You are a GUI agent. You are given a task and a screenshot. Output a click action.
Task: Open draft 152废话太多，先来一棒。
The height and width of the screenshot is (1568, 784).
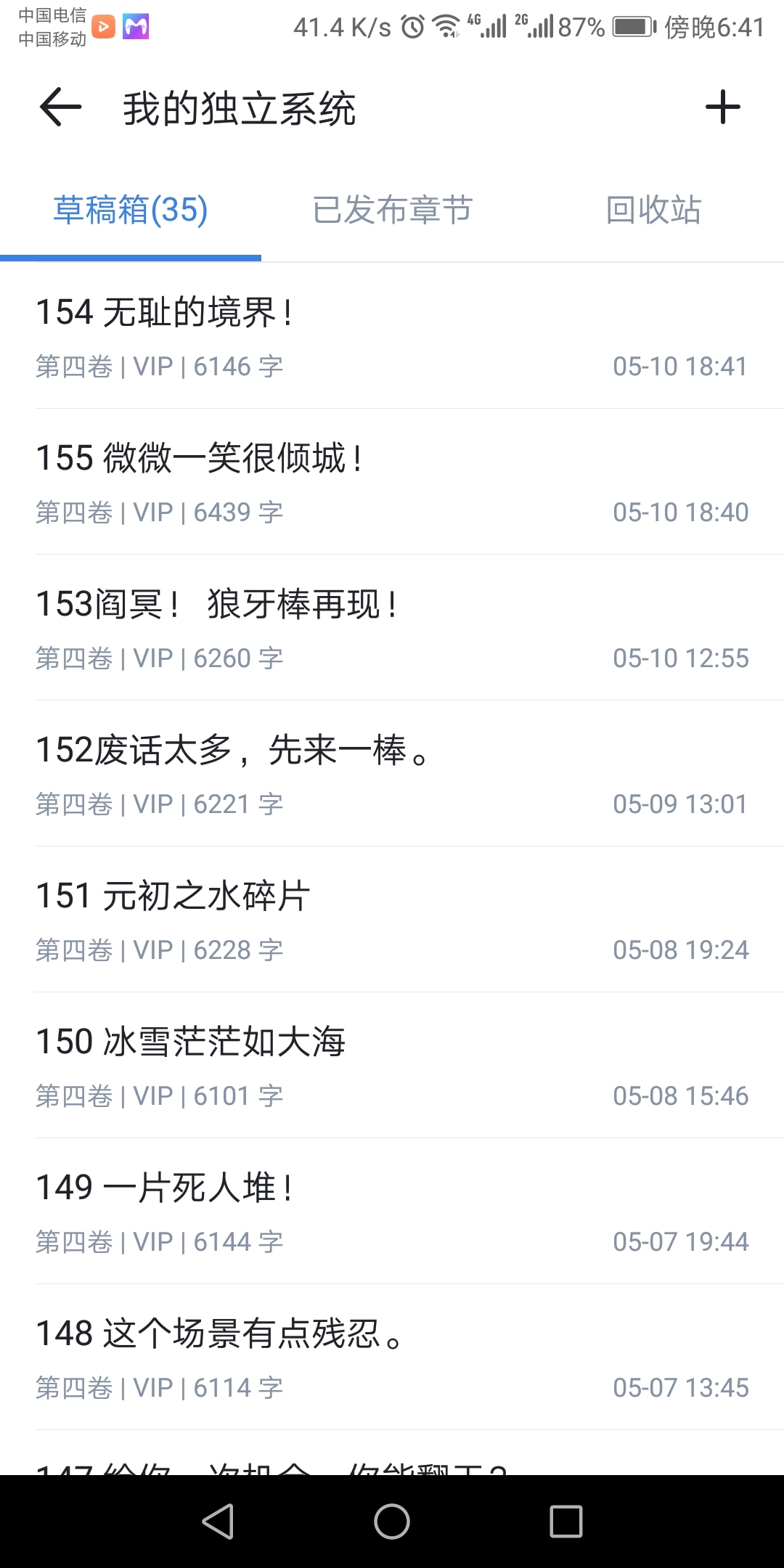tap(392, 774)
